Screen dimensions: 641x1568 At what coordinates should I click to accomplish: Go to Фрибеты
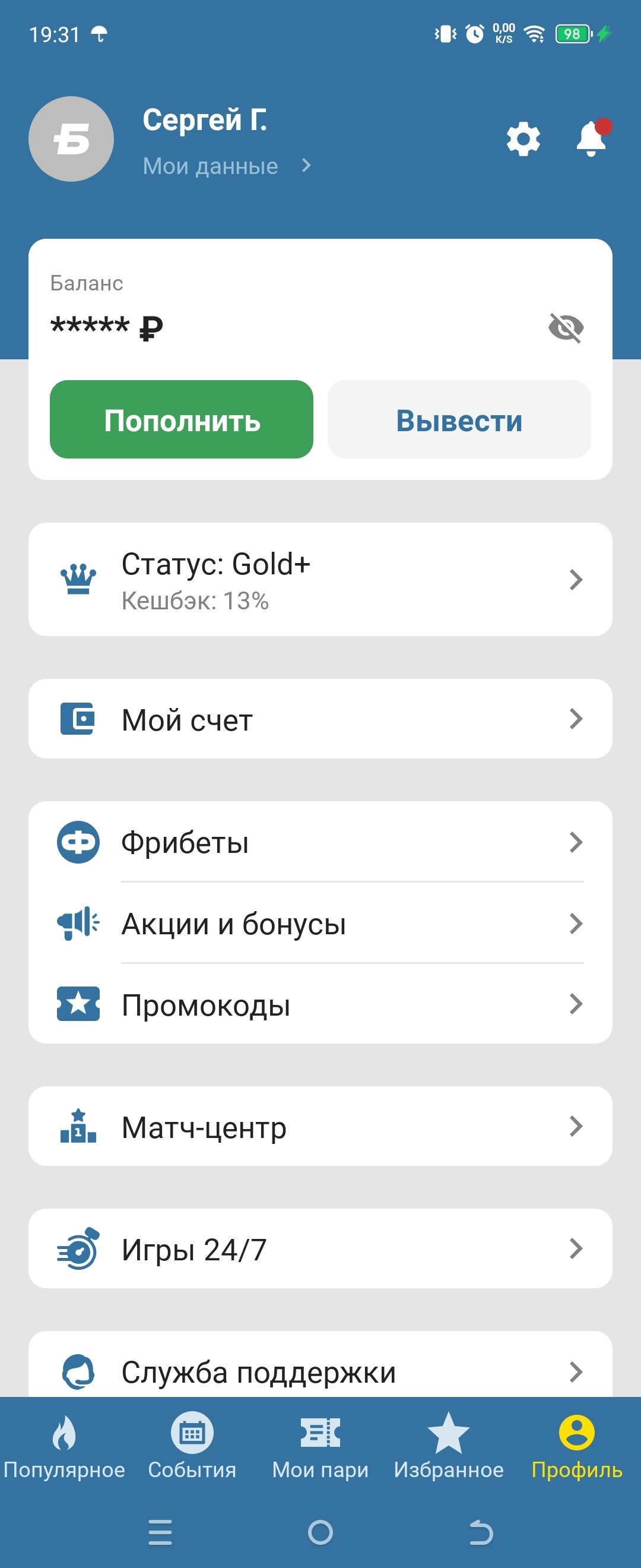pyautogui.click(x=320, y=842)
